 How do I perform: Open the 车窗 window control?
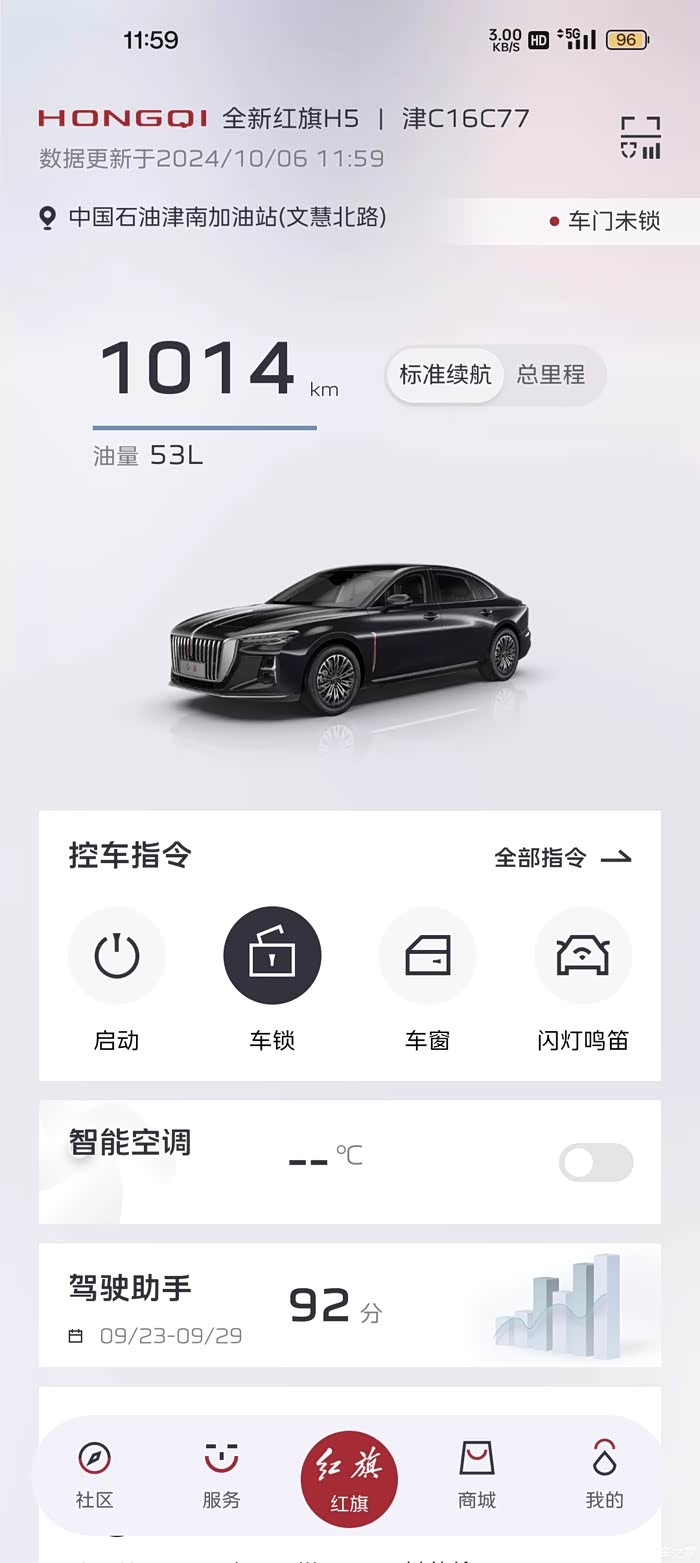(x=427, y=956)
